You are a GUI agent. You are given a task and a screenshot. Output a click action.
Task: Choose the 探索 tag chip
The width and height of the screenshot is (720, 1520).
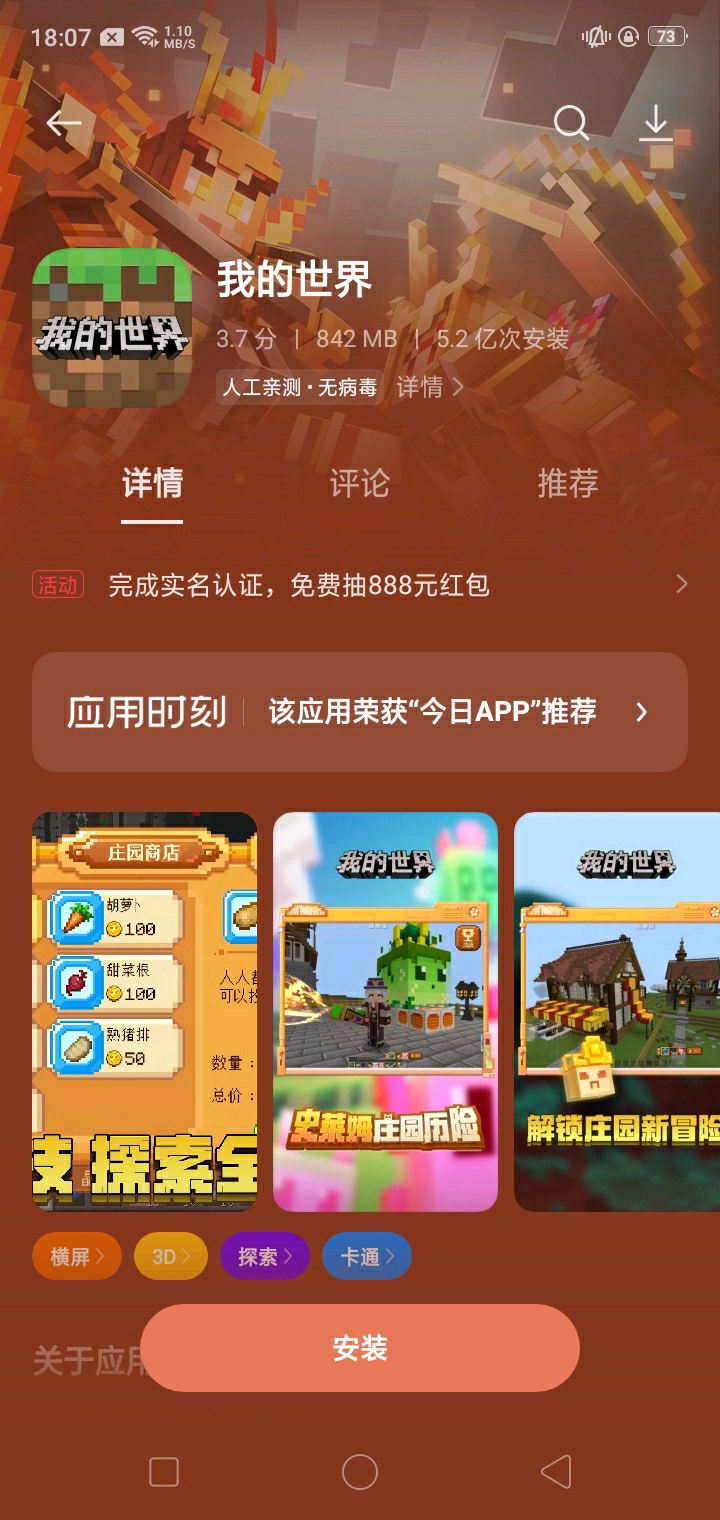tap(265, 1257)
